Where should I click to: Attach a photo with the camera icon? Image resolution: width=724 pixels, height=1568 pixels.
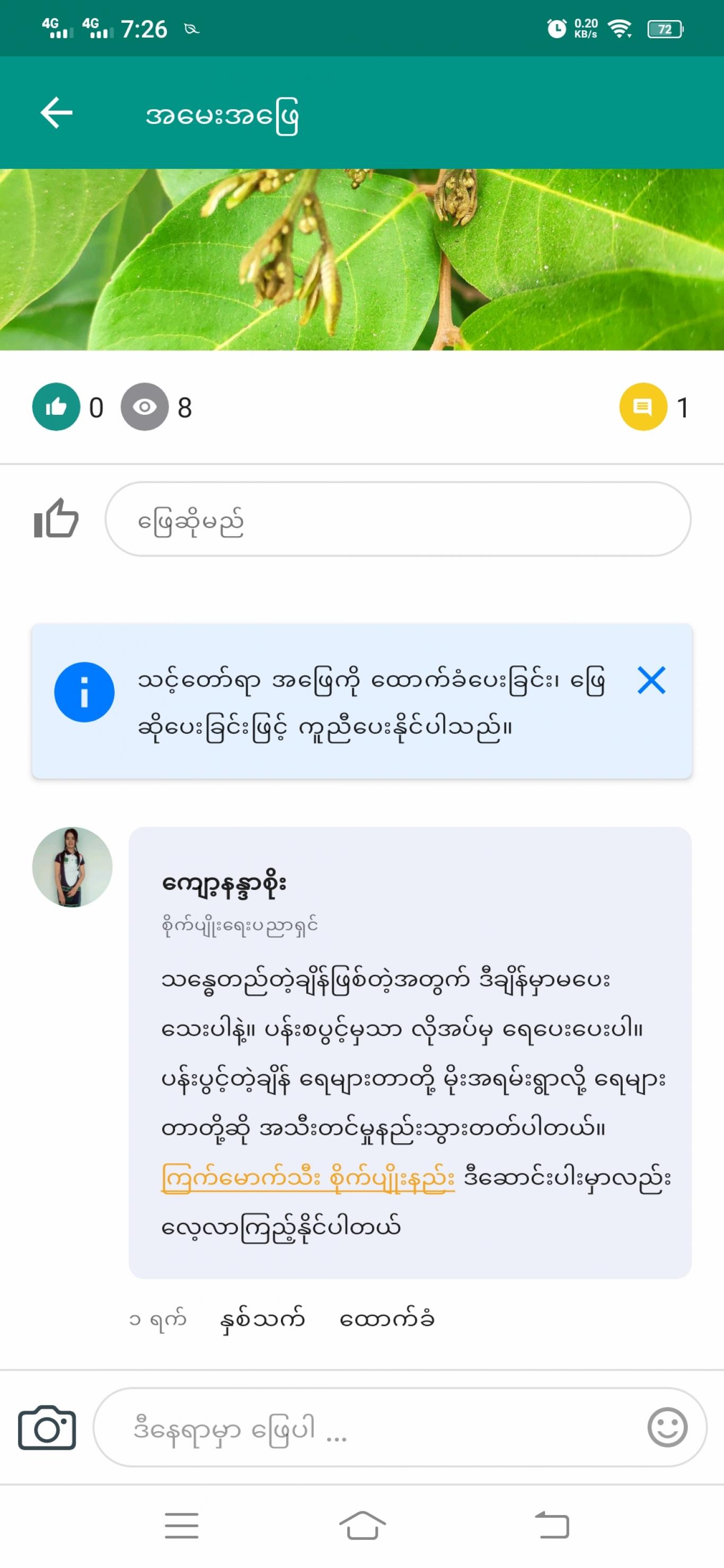pyautogui.click(x=47, y=1428)
